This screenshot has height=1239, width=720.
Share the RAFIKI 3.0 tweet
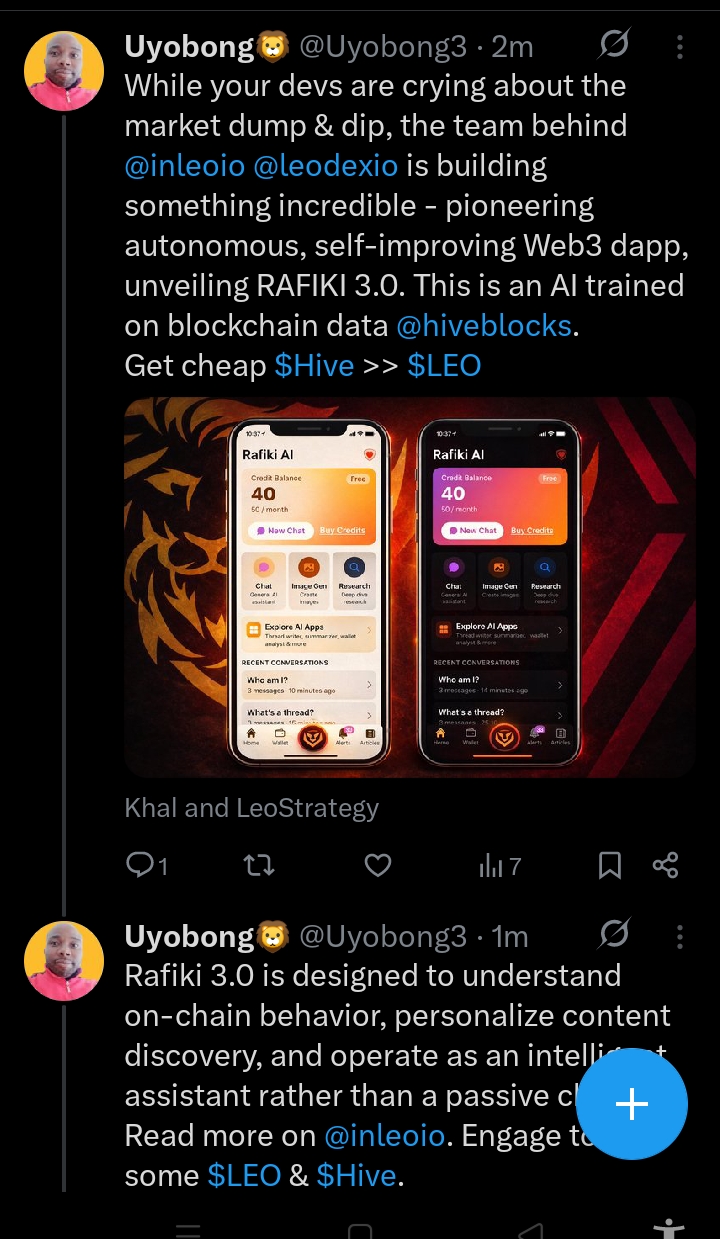(665, 865)
